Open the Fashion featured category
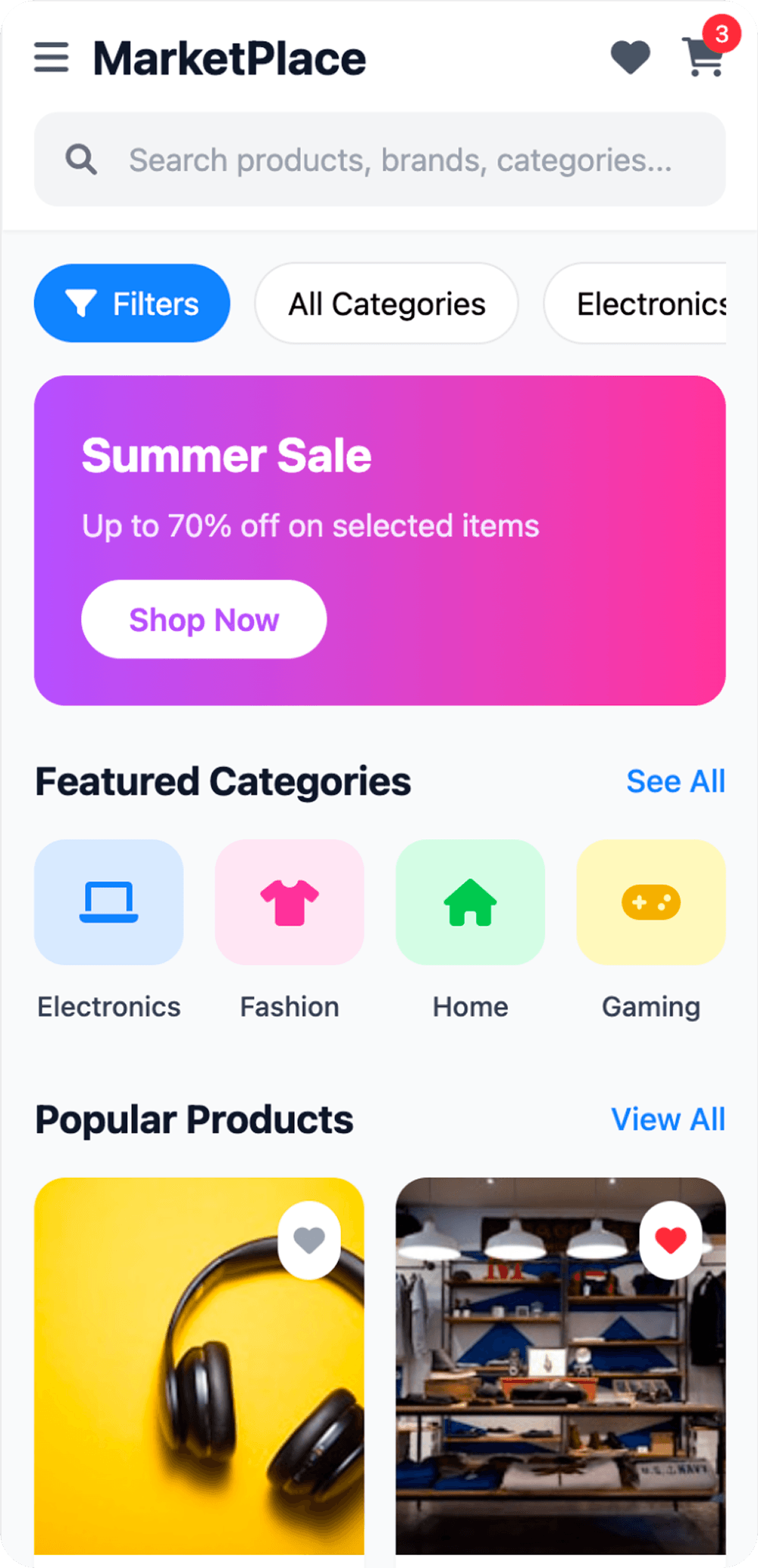 290,902
